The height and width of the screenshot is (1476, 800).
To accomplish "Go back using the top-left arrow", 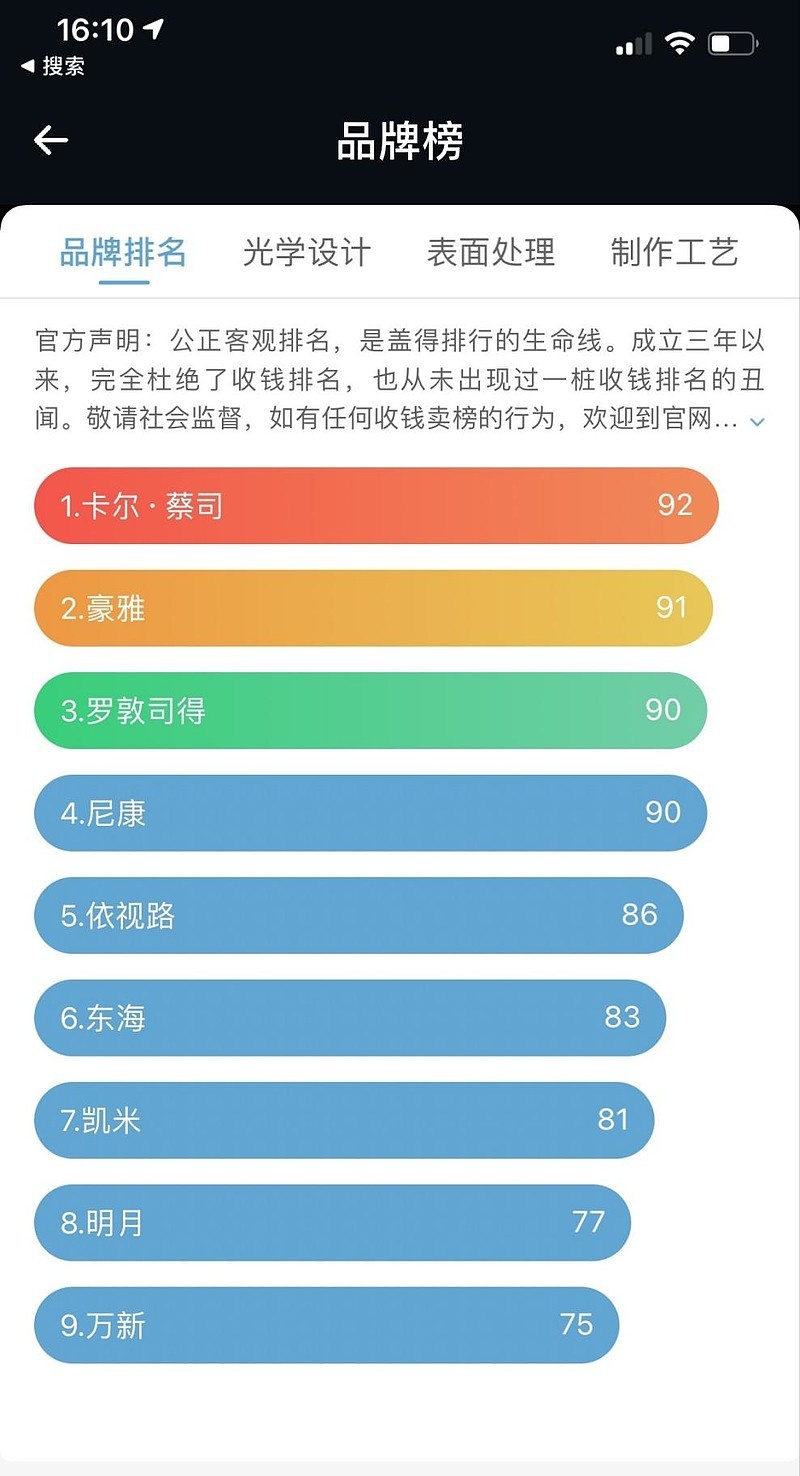I will tap(51, 140).
